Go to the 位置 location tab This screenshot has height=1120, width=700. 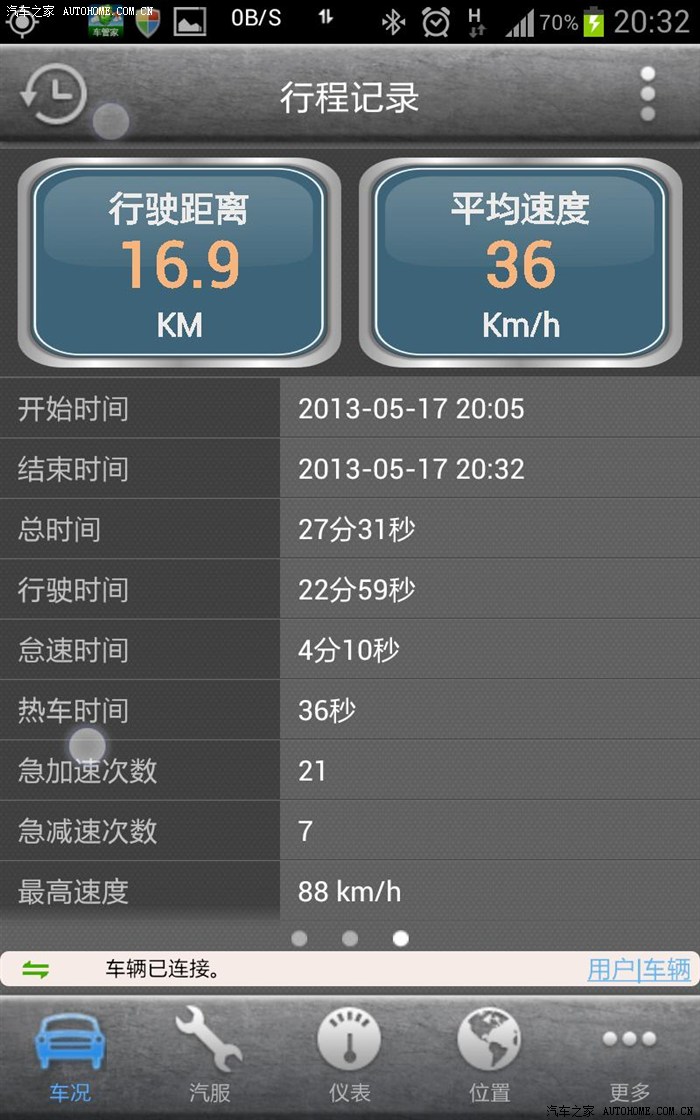point(489,1055)
